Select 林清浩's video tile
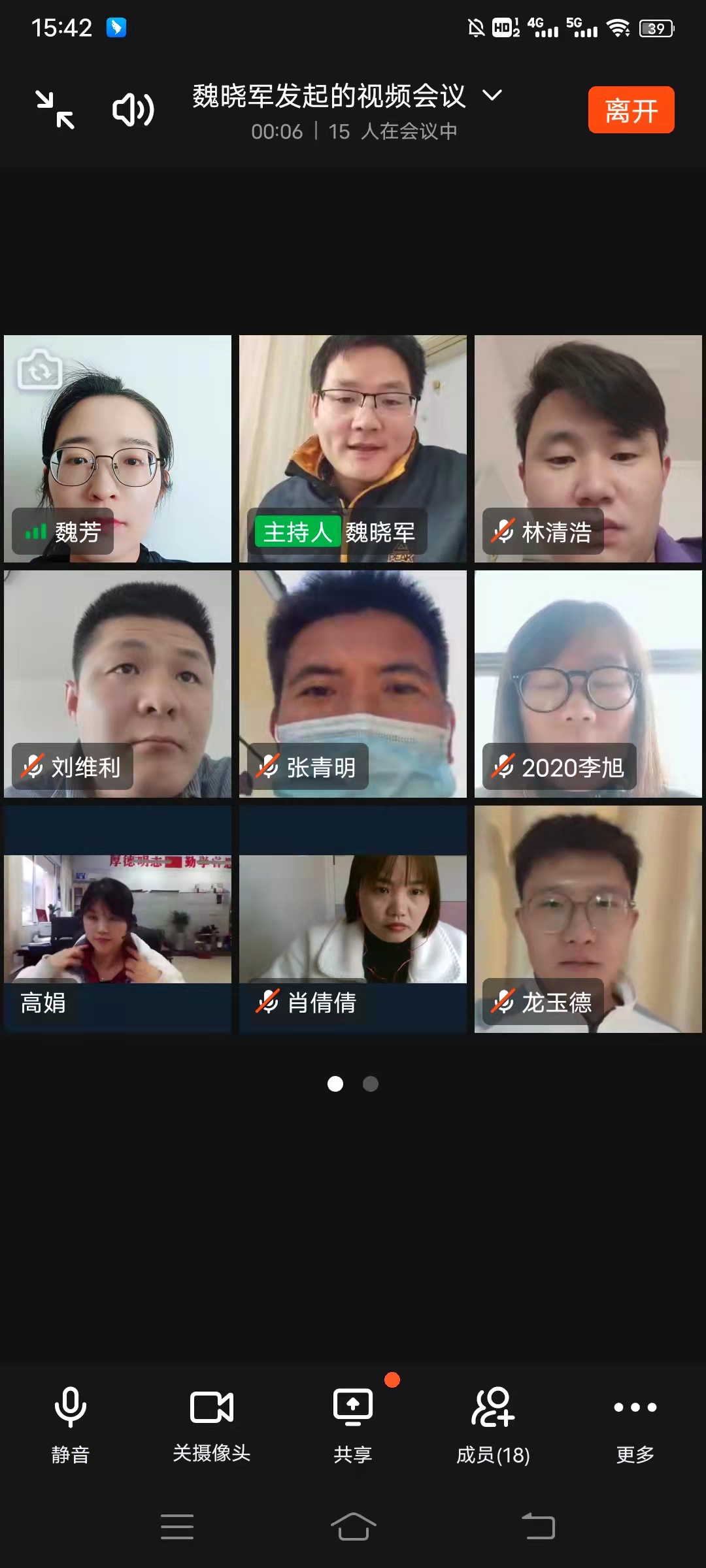The image size is (706, 1568). pos(588,449)
